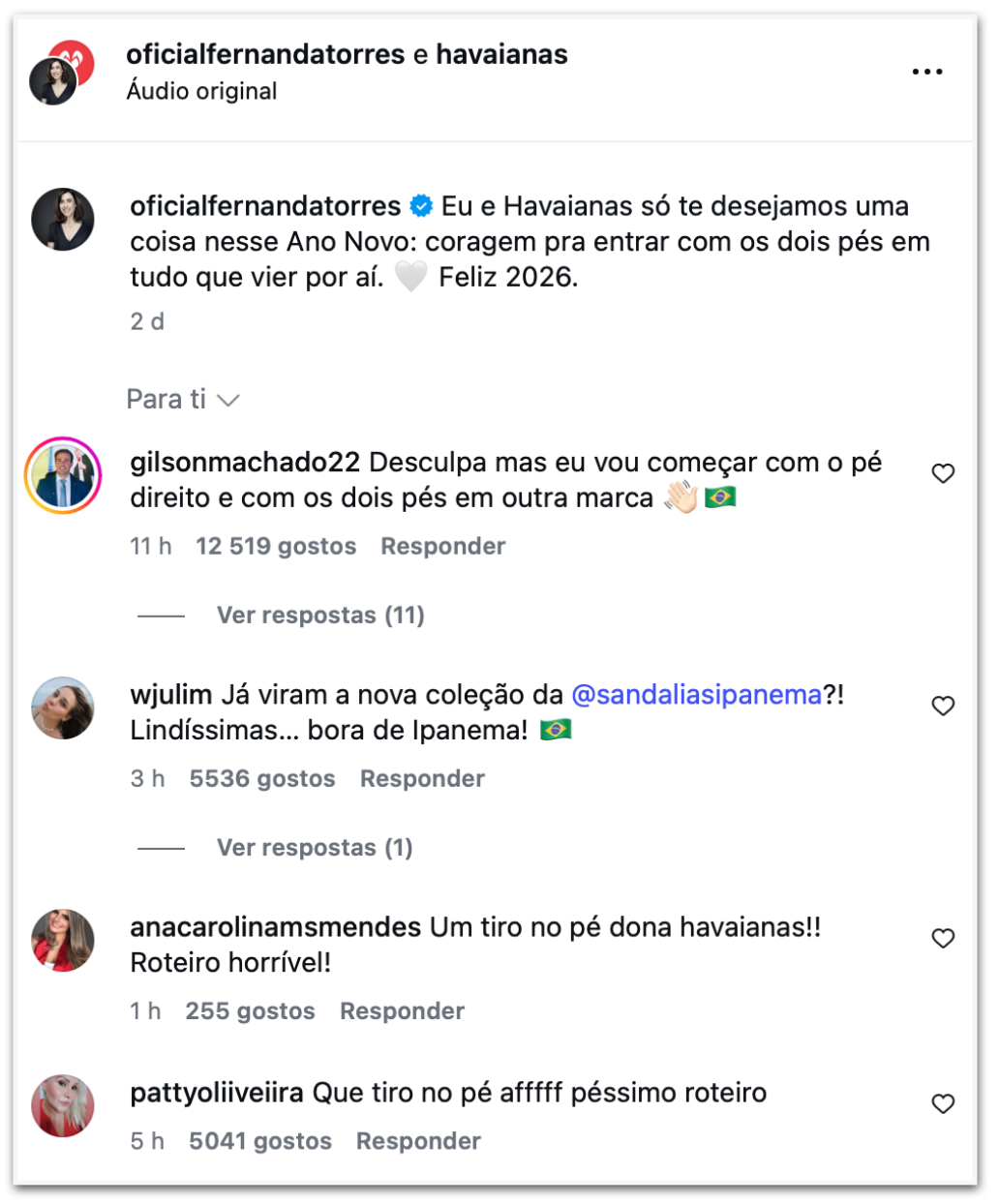This screenshot has width=999, height=1204.
Task: Like wjulim's comment about Ipanema
Action: [943, 706]
